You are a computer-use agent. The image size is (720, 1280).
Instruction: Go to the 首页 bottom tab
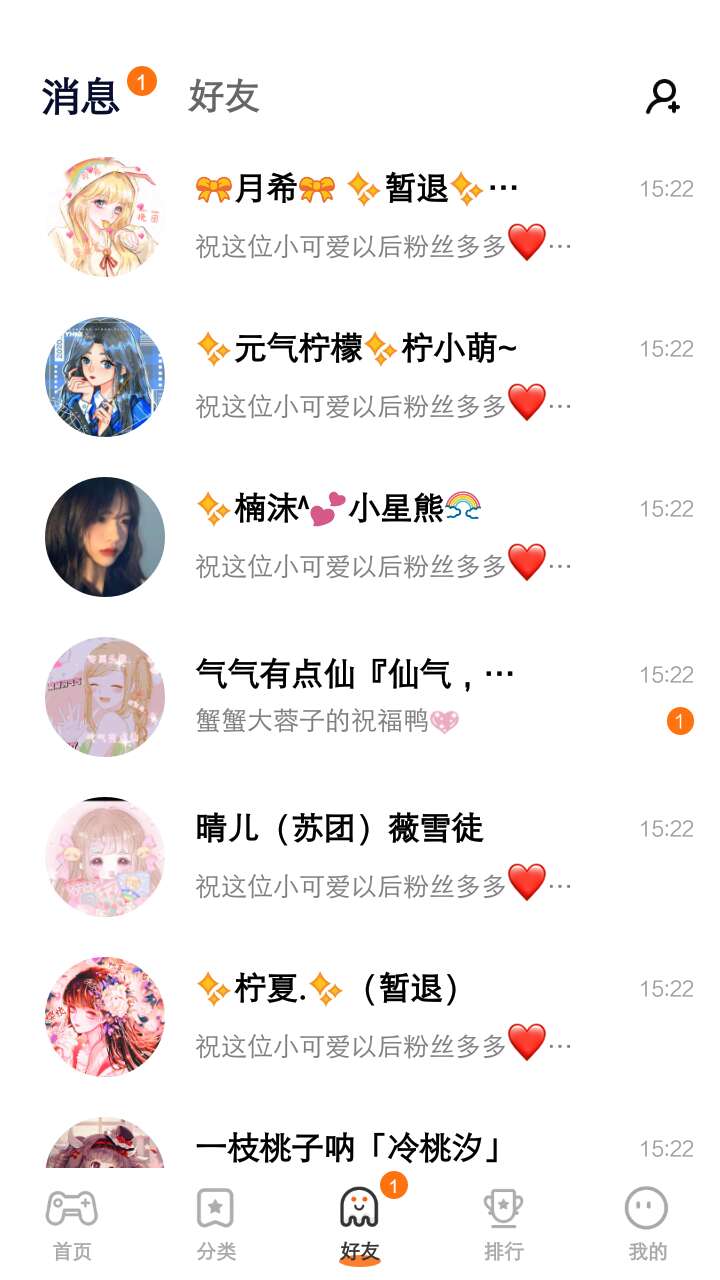[72, 1224]
